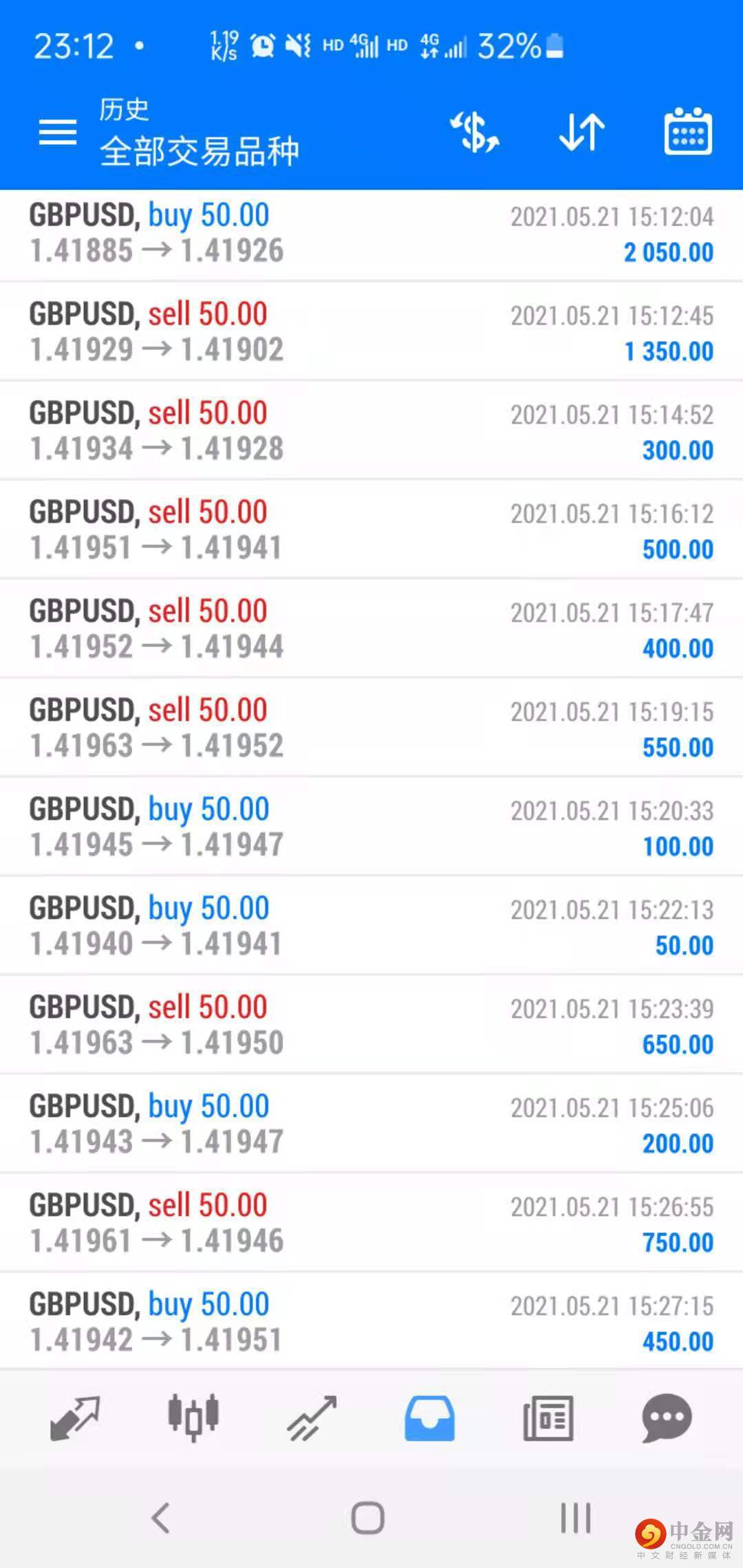This screenshot has height=1568, width=743.
Task: Open the News tab
Action: point(548,1418)
